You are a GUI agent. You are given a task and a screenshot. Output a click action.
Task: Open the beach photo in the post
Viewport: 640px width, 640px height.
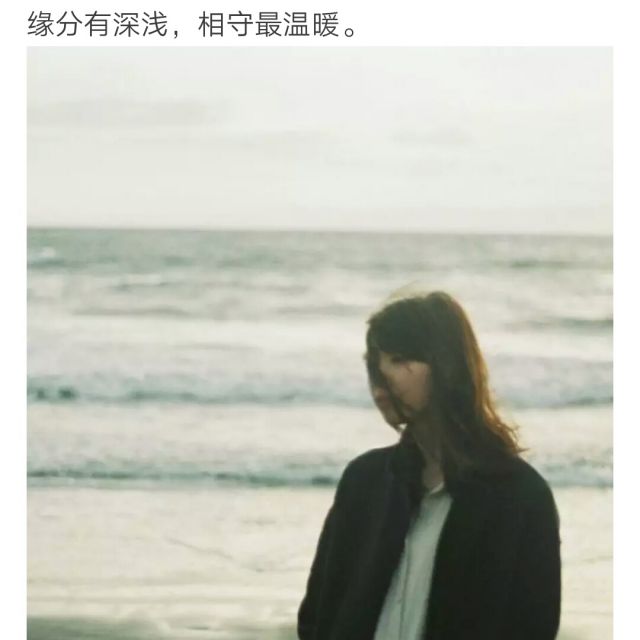pyautogui.click(x=320, y=340)
